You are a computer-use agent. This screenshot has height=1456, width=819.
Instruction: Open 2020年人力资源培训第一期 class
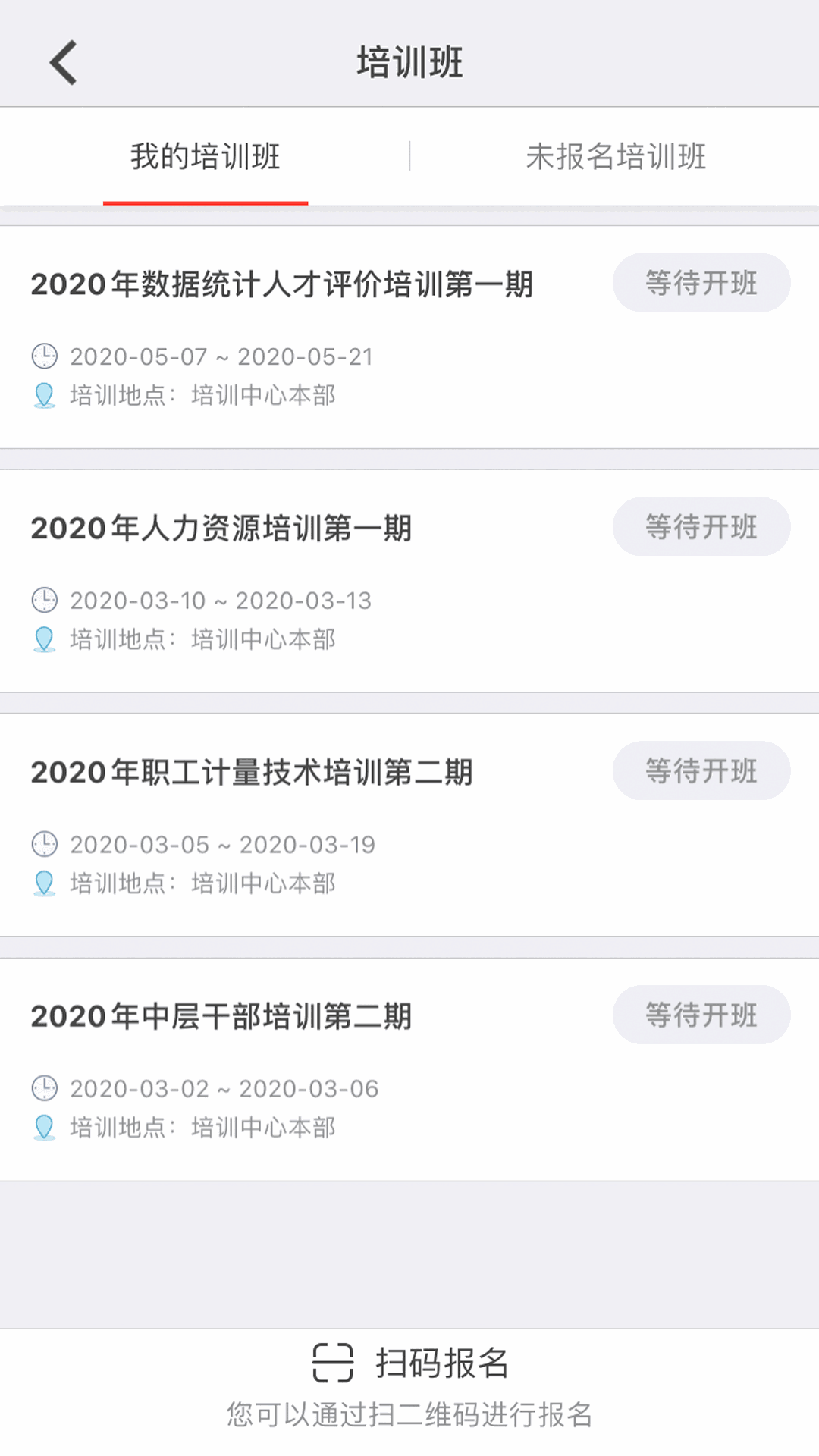pos(221,529)
